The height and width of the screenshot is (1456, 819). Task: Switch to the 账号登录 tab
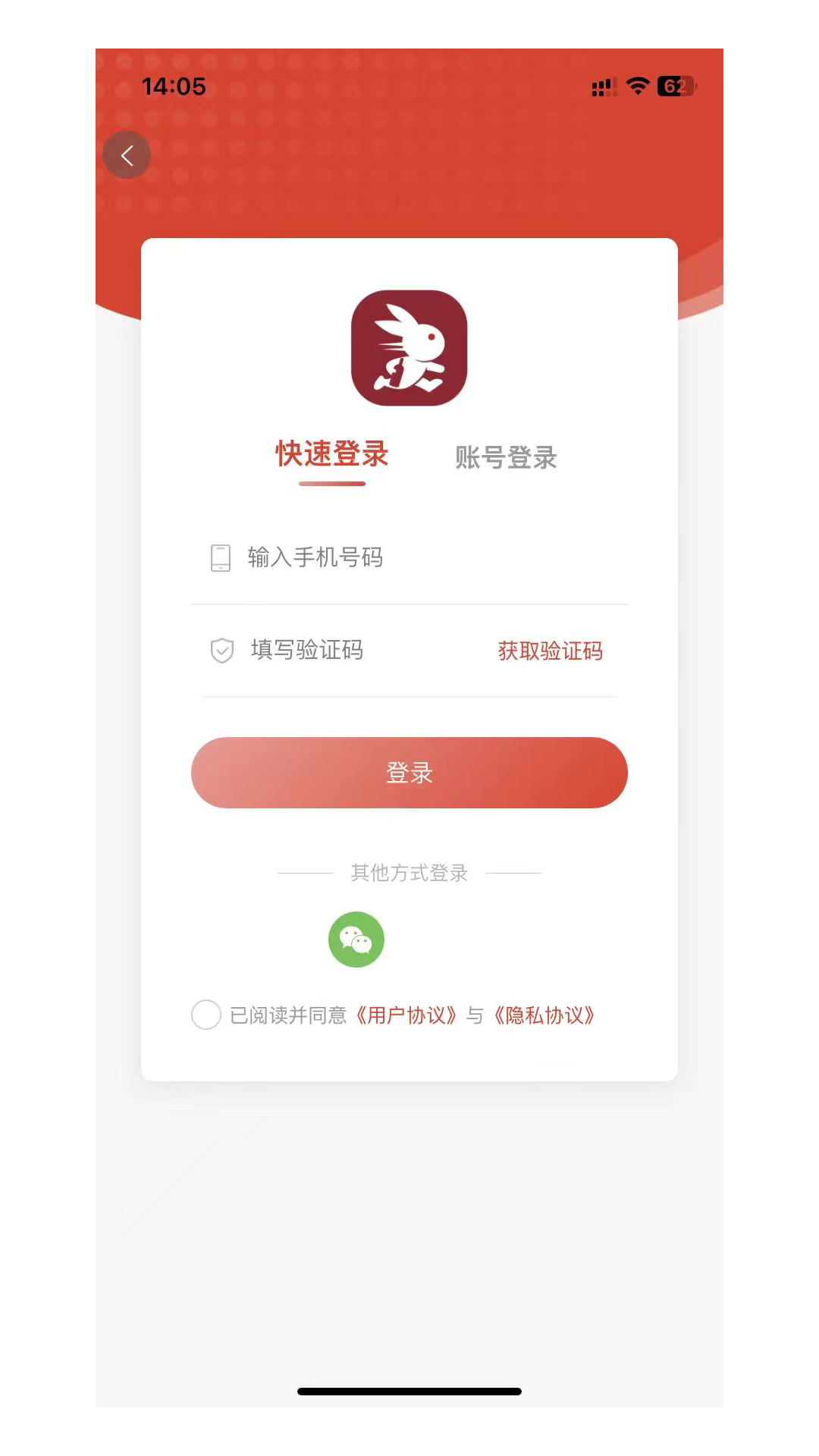(x=506, y=457)
